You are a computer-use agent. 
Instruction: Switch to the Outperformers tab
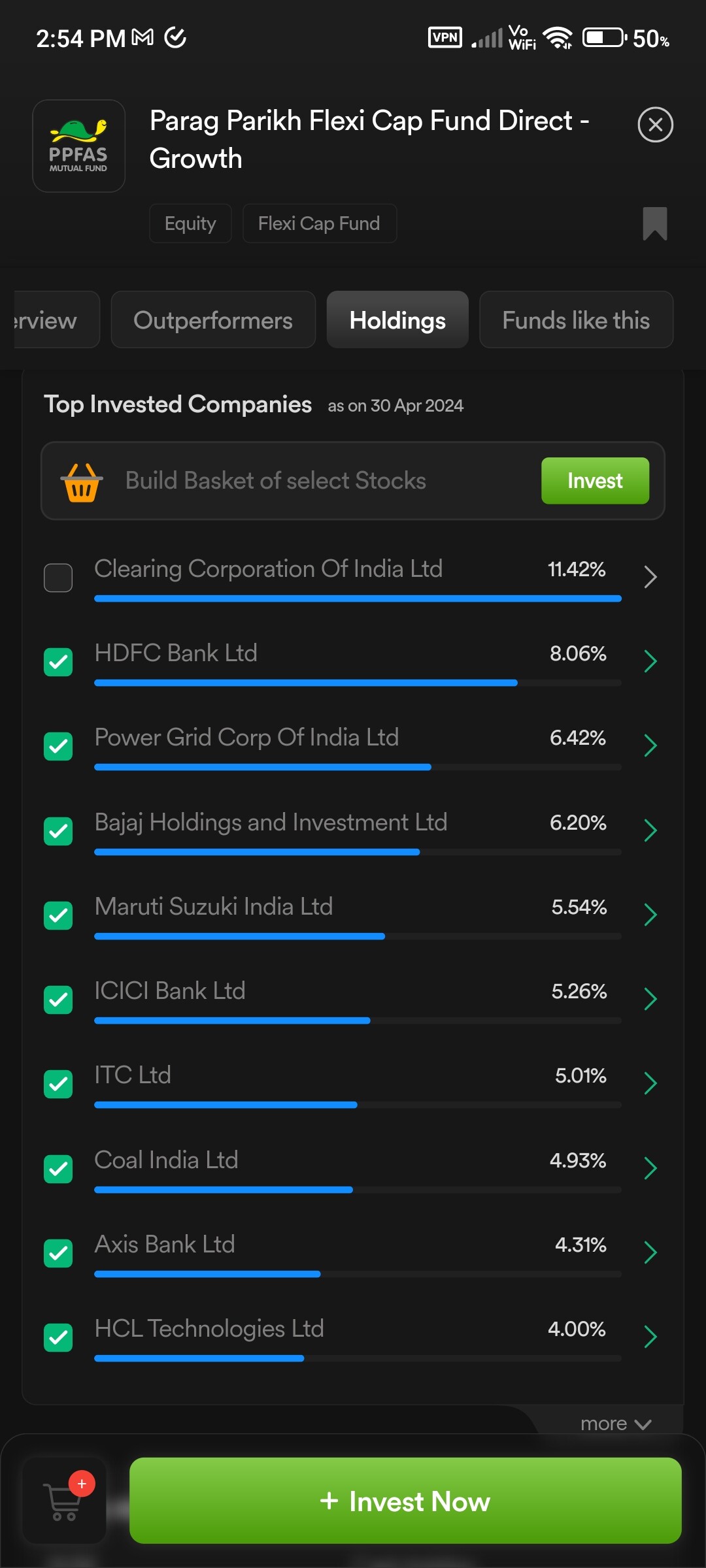point(213,319)
